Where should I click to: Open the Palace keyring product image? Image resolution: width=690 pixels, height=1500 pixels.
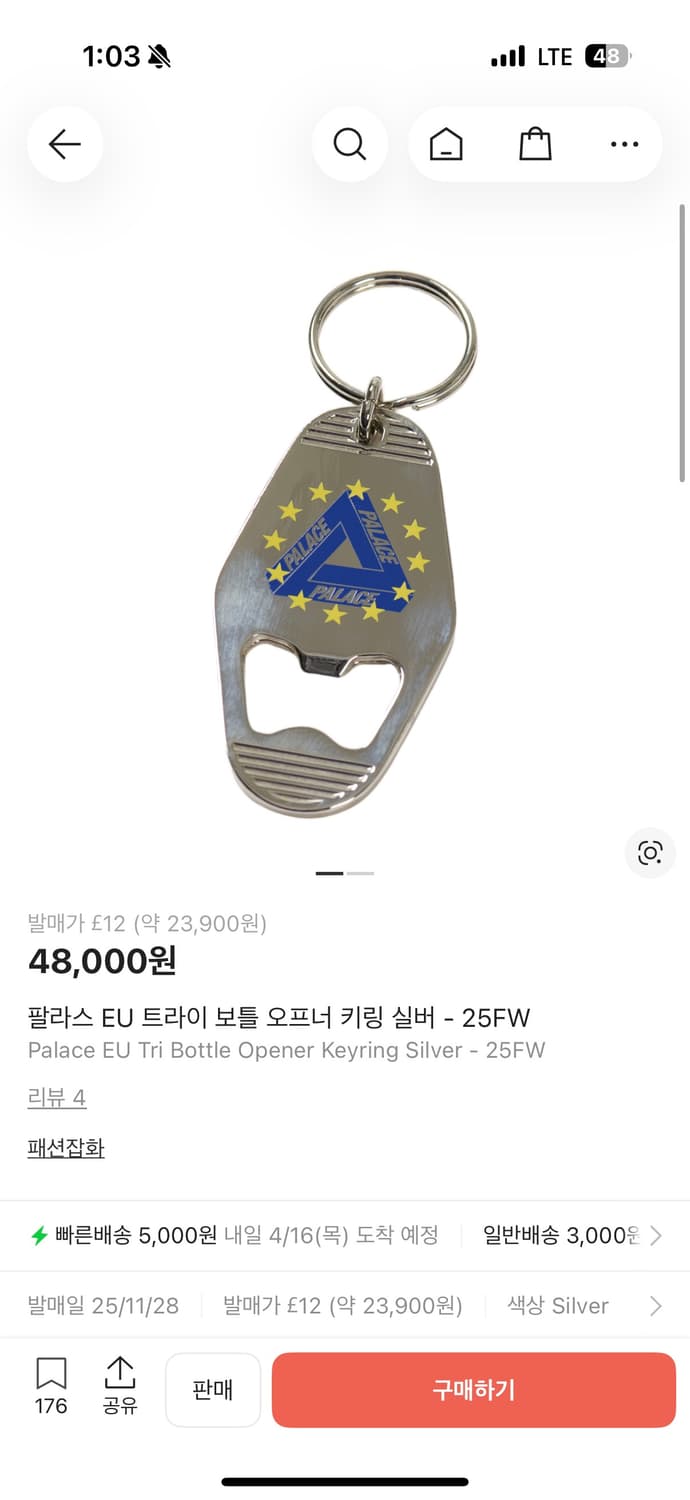345,545
